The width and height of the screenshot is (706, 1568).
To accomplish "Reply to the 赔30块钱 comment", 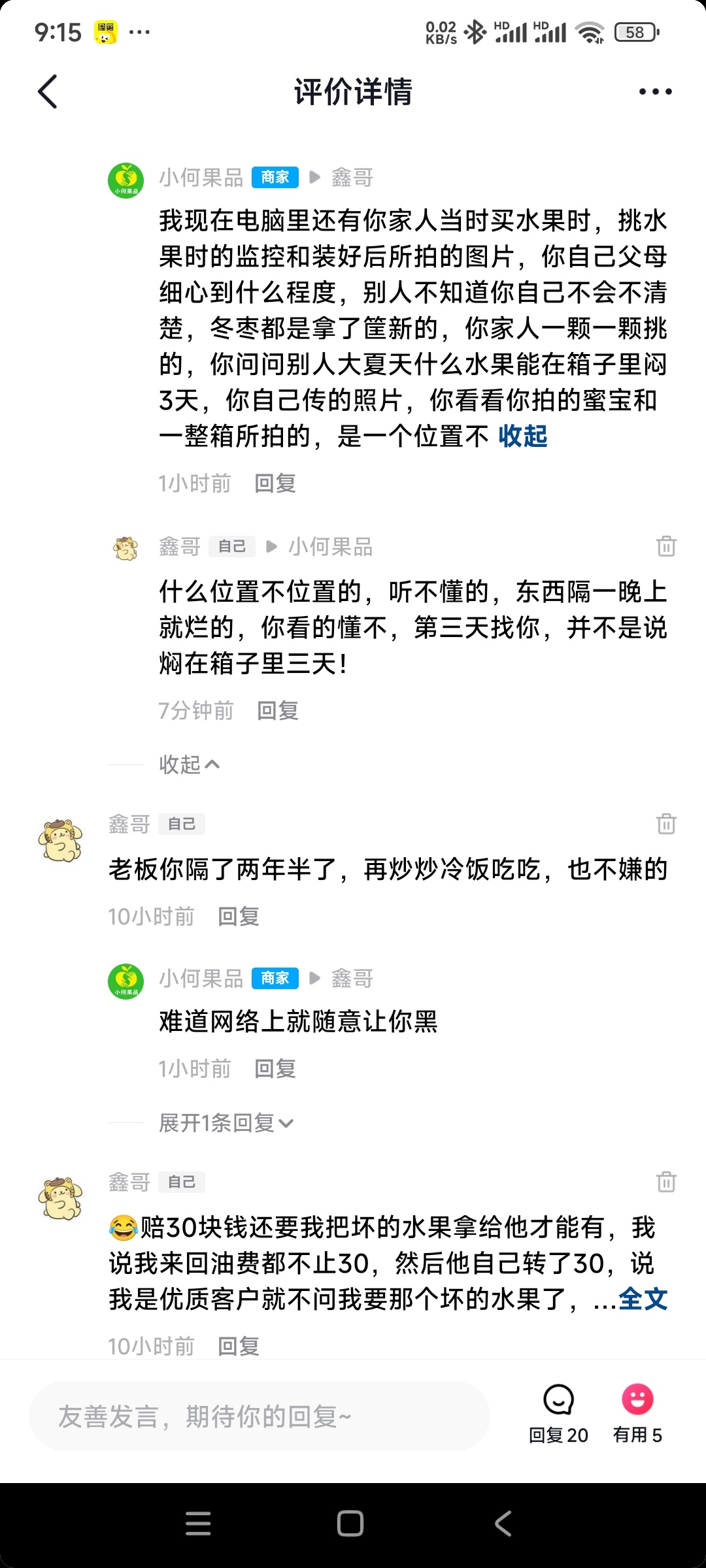I will click(x=239, y=1347).
